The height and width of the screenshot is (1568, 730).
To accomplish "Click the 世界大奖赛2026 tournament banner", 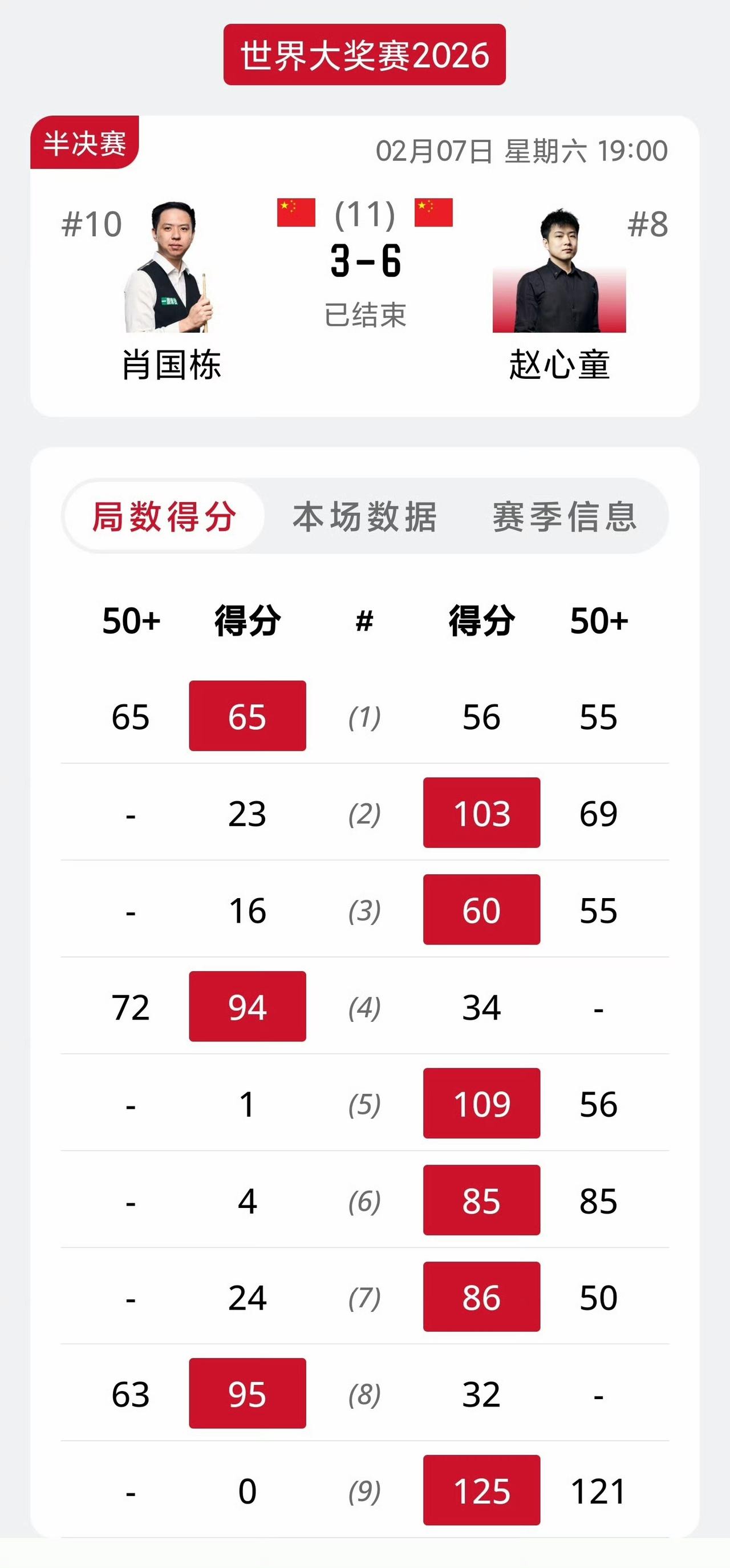I will (365, 55).
